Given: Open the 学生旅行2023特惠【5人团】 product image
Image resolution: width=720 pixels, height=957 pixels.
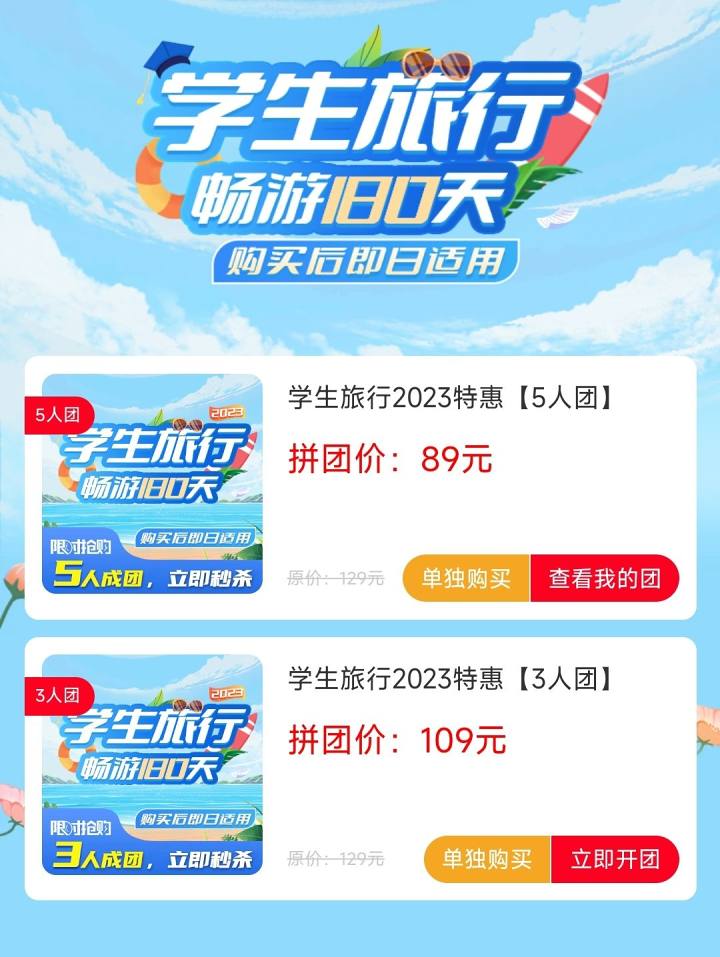Looking at the screenshot, I should tap(152, 483).
